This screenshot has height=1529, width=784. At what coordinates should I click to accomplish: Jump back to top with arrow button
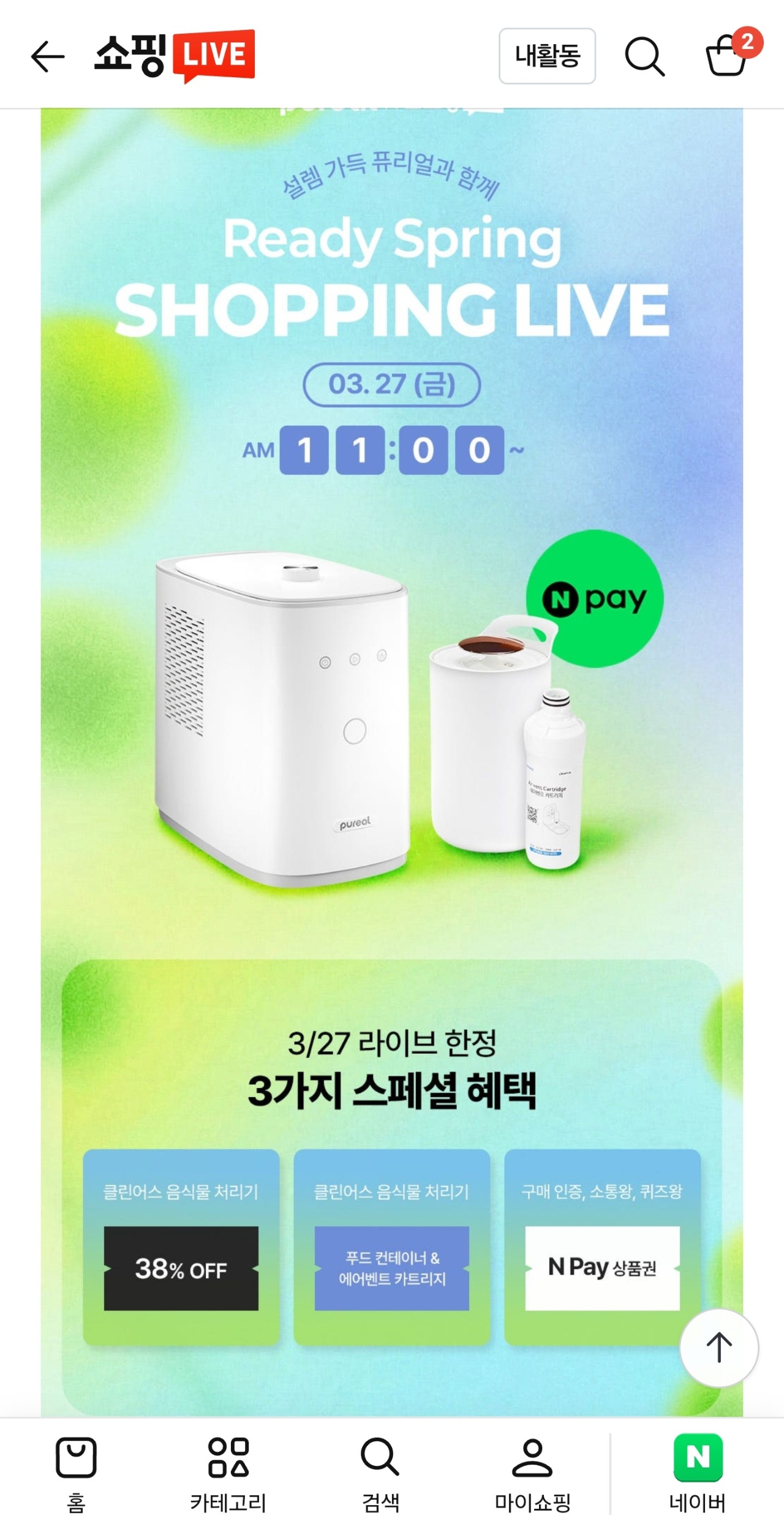[719, 1348]
